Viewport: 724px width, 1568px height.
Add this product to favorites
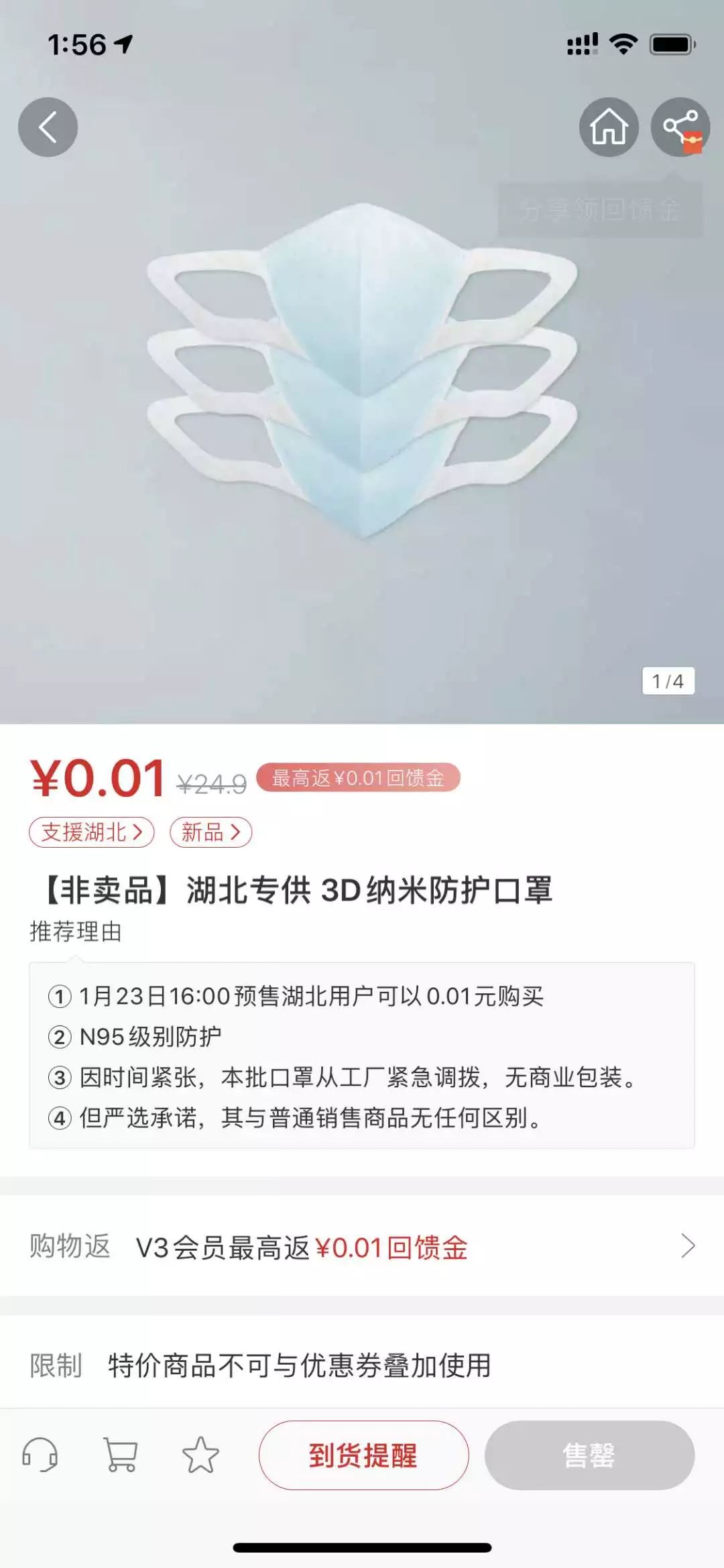(x=200, y=1455)
